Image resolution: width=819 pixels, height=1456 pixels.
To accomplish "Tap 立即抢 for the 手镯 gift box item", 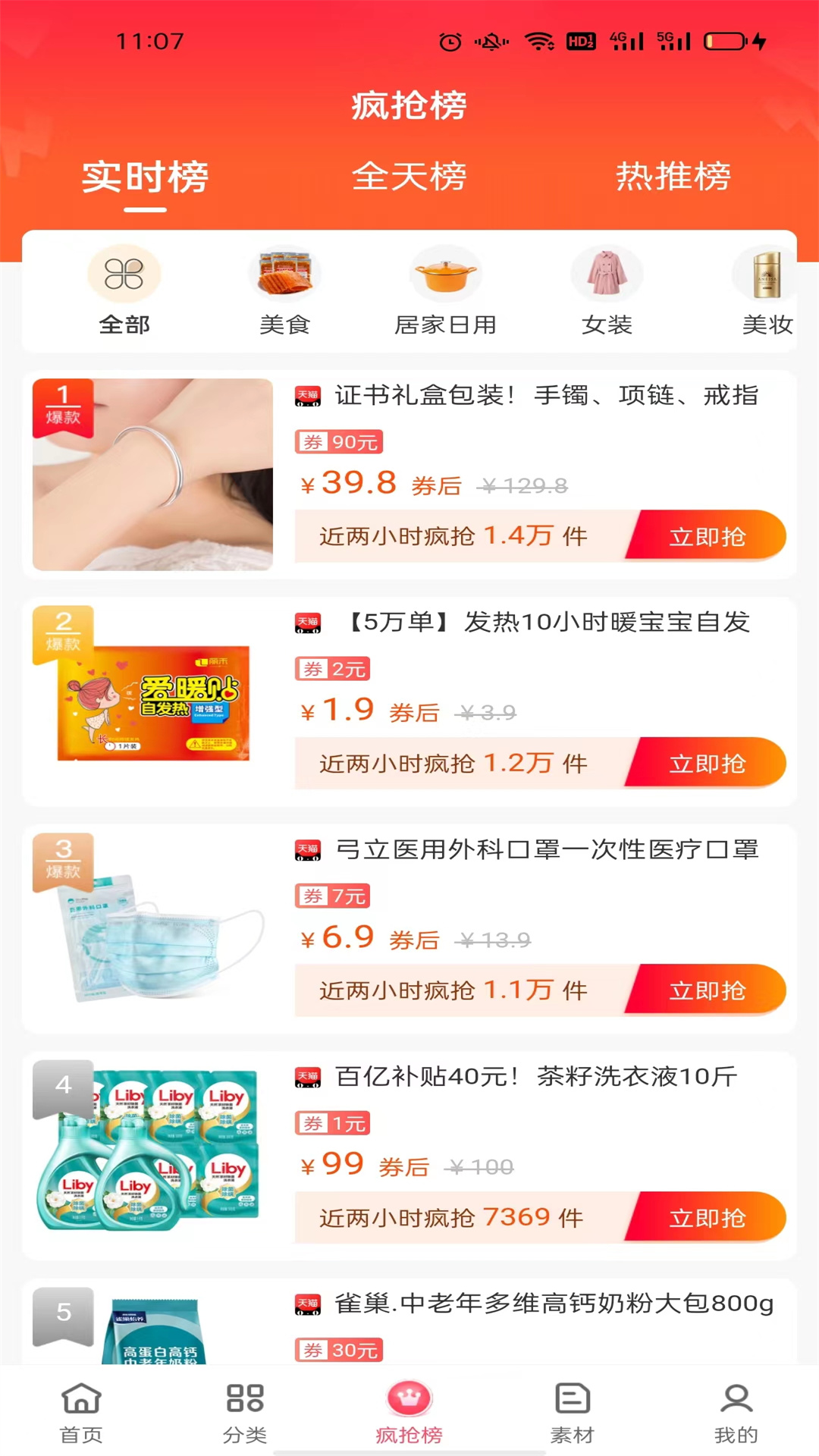I will click(706, 536).
